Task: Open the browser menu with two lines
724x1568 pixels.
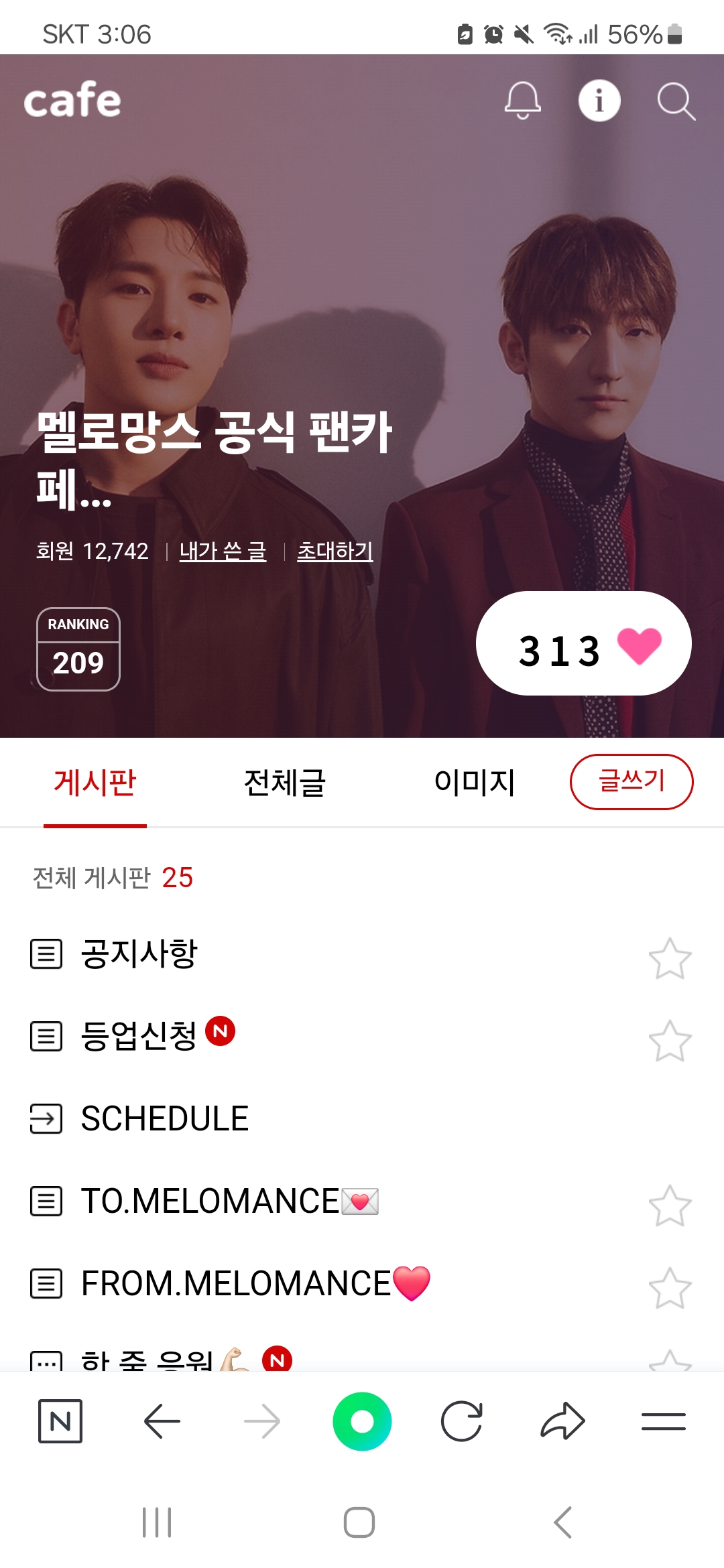Action: [663, 1421]
